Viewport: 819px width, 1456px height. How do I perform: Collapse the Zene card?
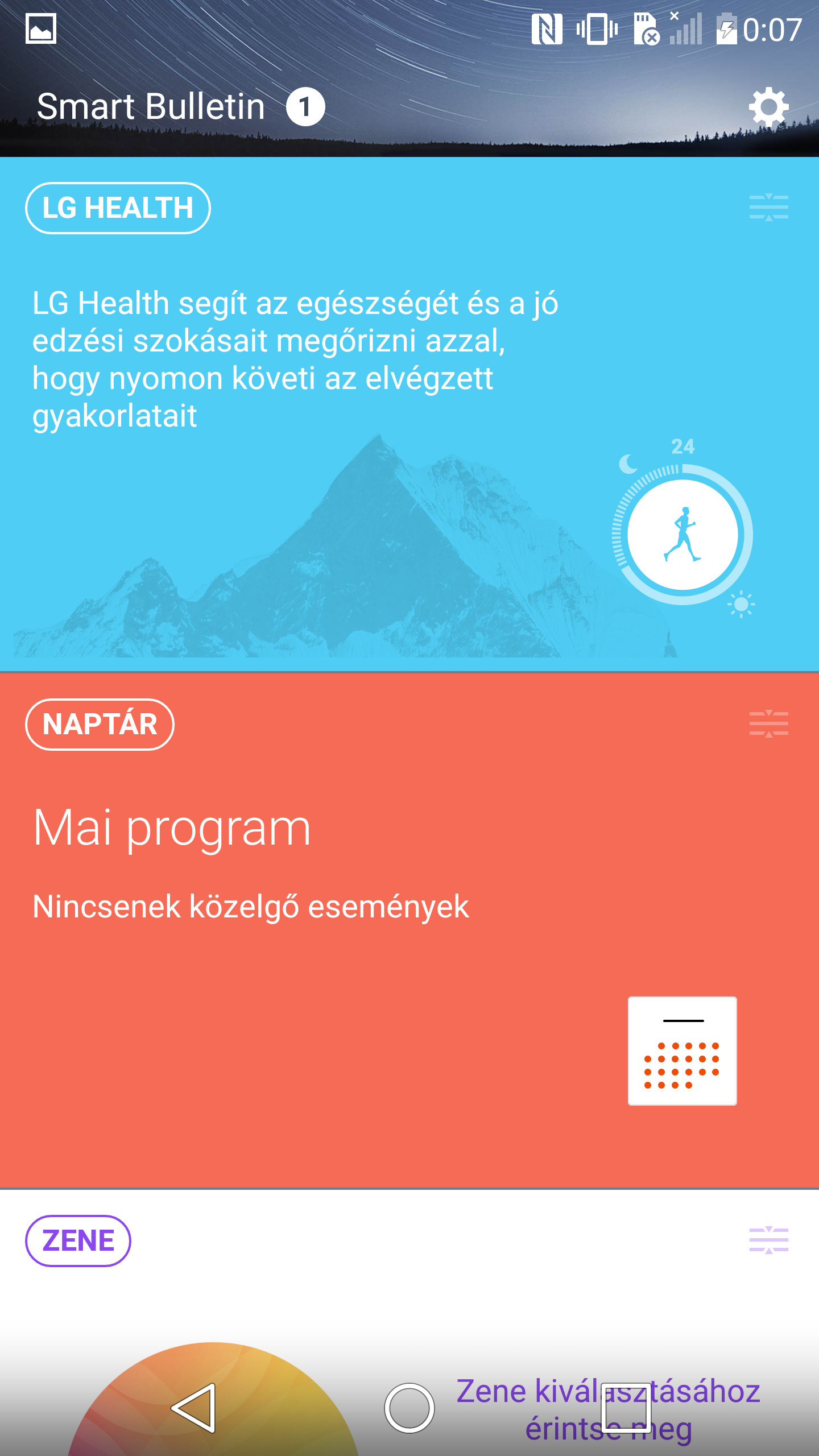point(768,1240)
